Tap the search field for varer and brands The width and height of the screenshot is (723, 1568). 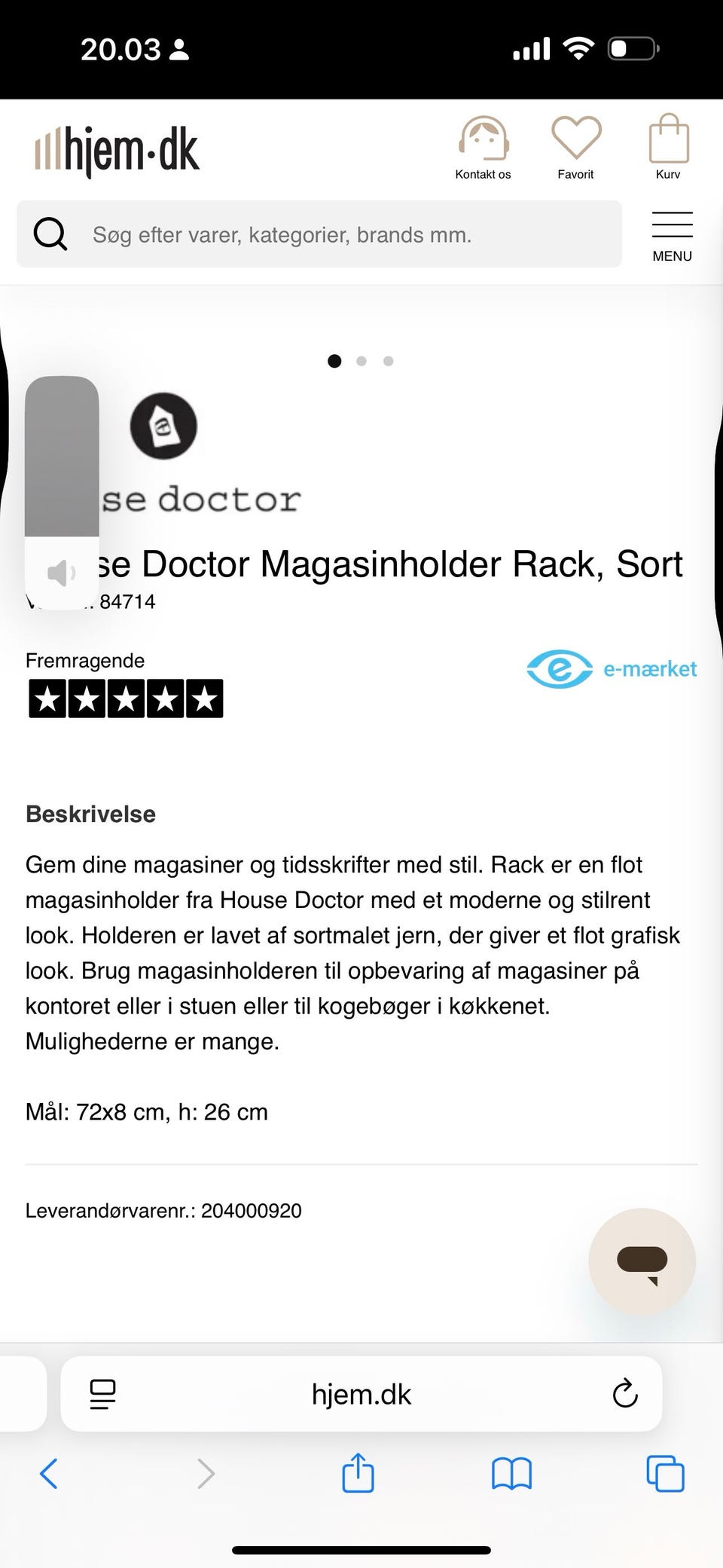point(316,234)
